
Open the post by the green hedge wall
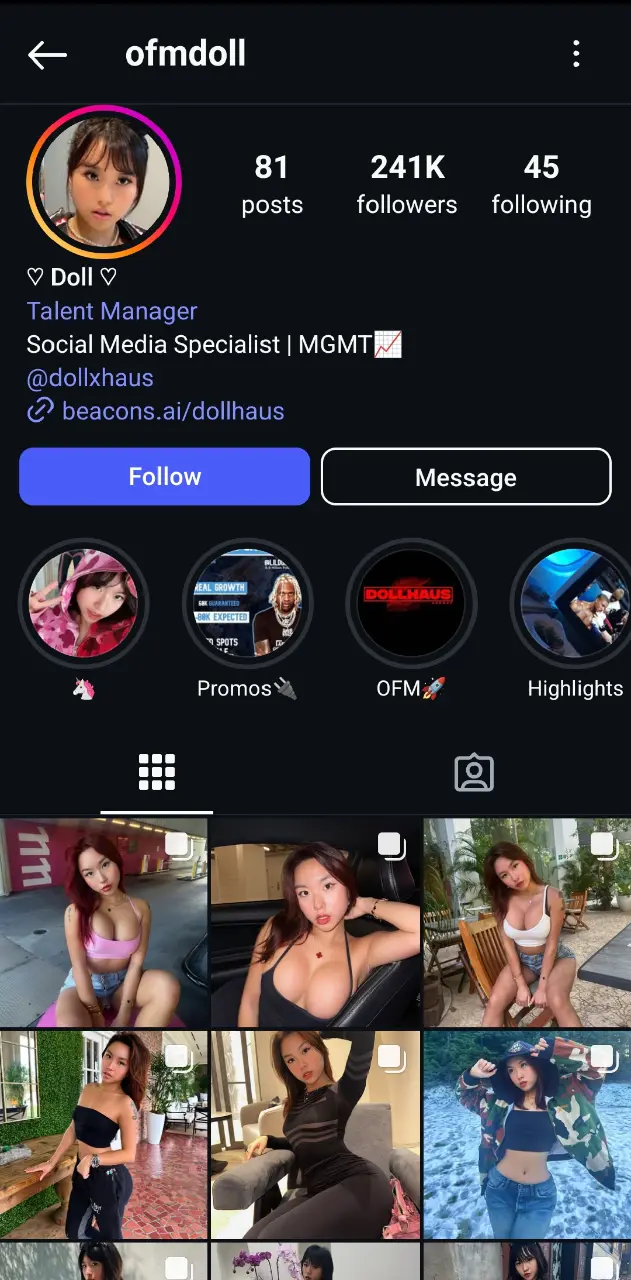(104, 1135)
